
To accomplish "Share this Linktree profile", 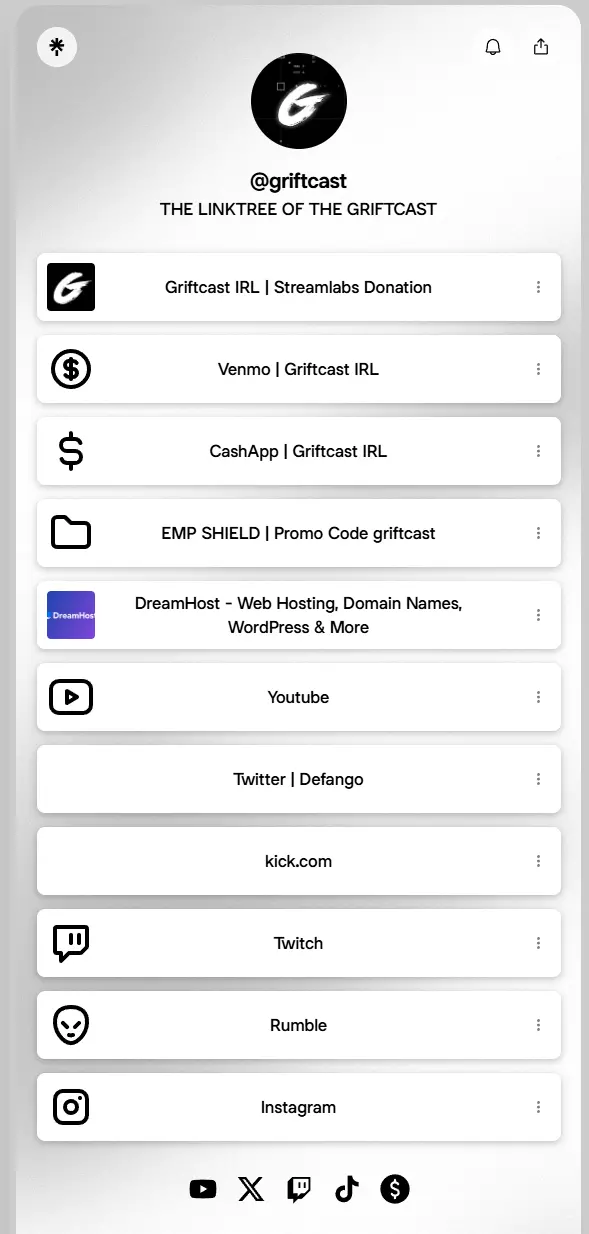I will 541,47.
